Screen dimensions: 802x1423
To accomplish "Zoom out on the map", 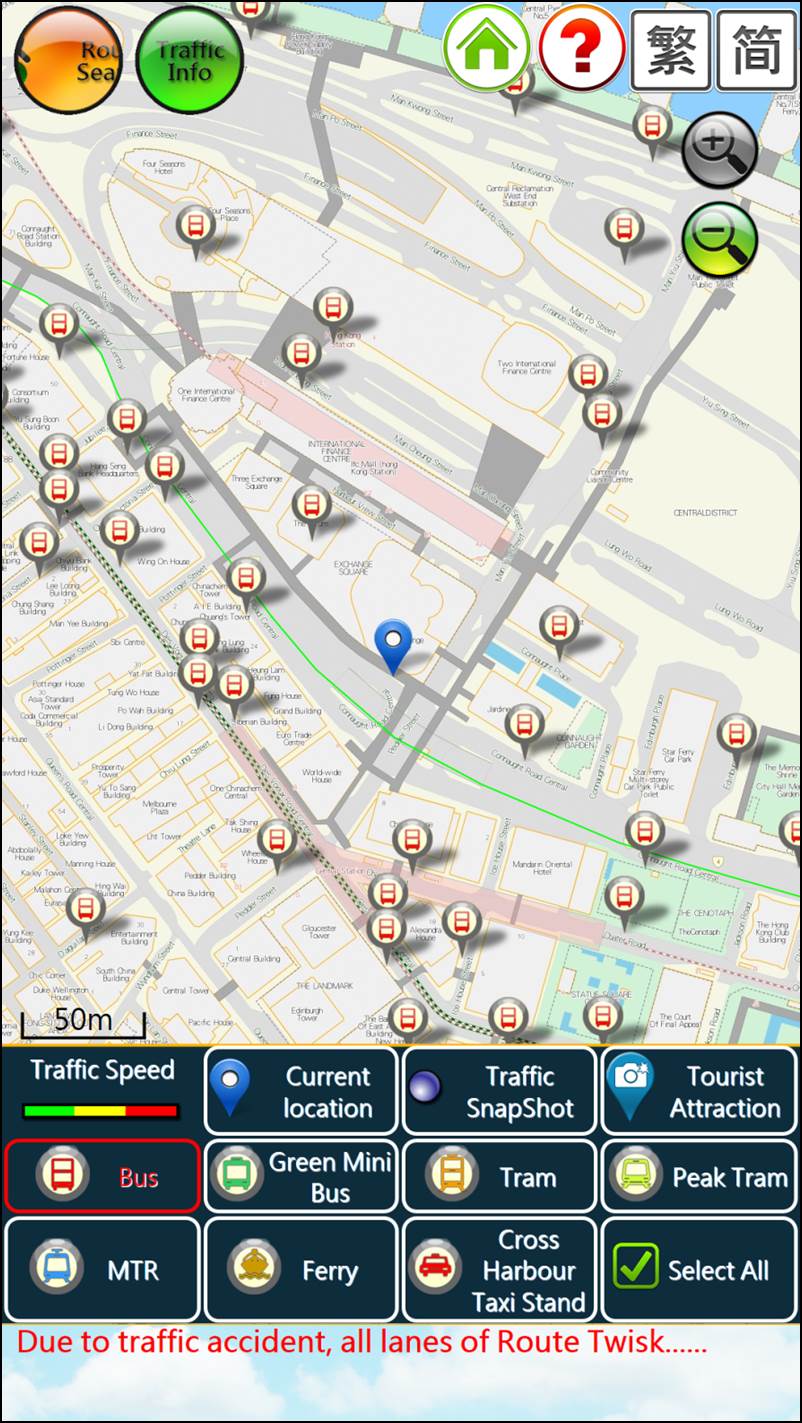I will (719, 238).
